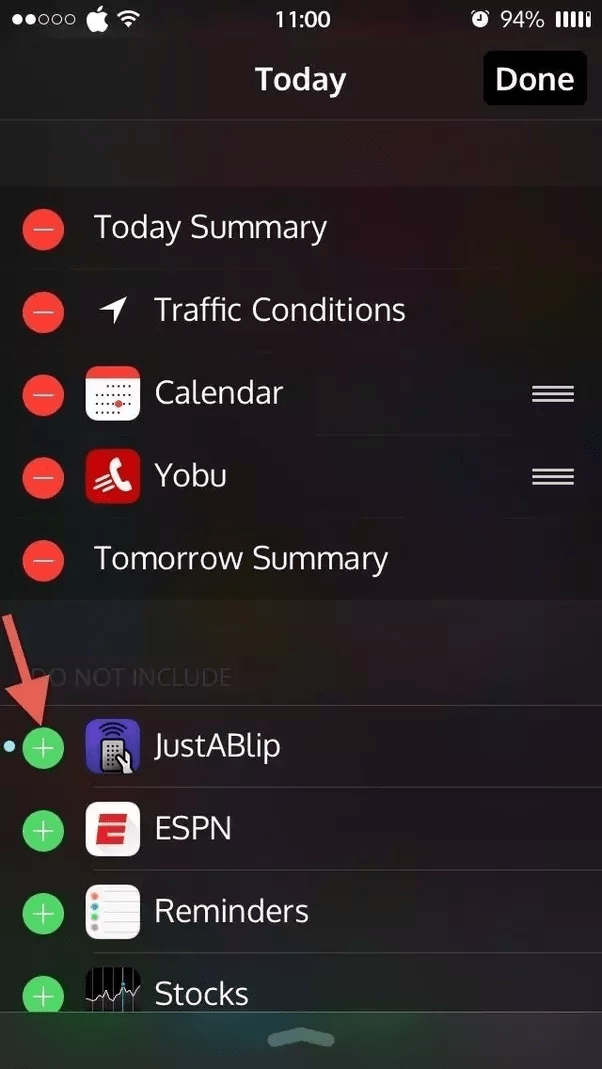The height and width of the screenshot is (1069, 602).
Task: Remove Today Summary from the Today view
Action: (43, 229)
